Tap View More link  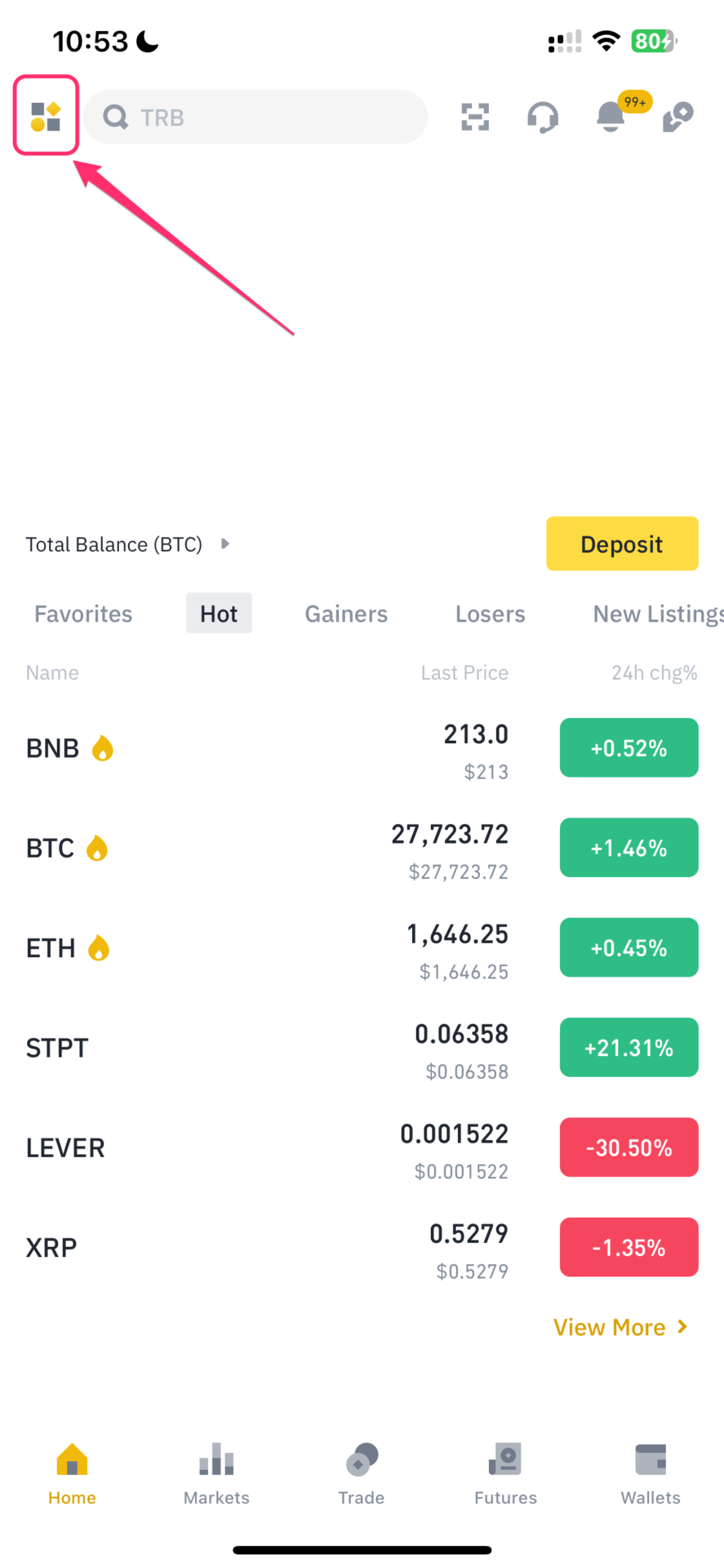pyautogui.click(x=621, y=1327)
